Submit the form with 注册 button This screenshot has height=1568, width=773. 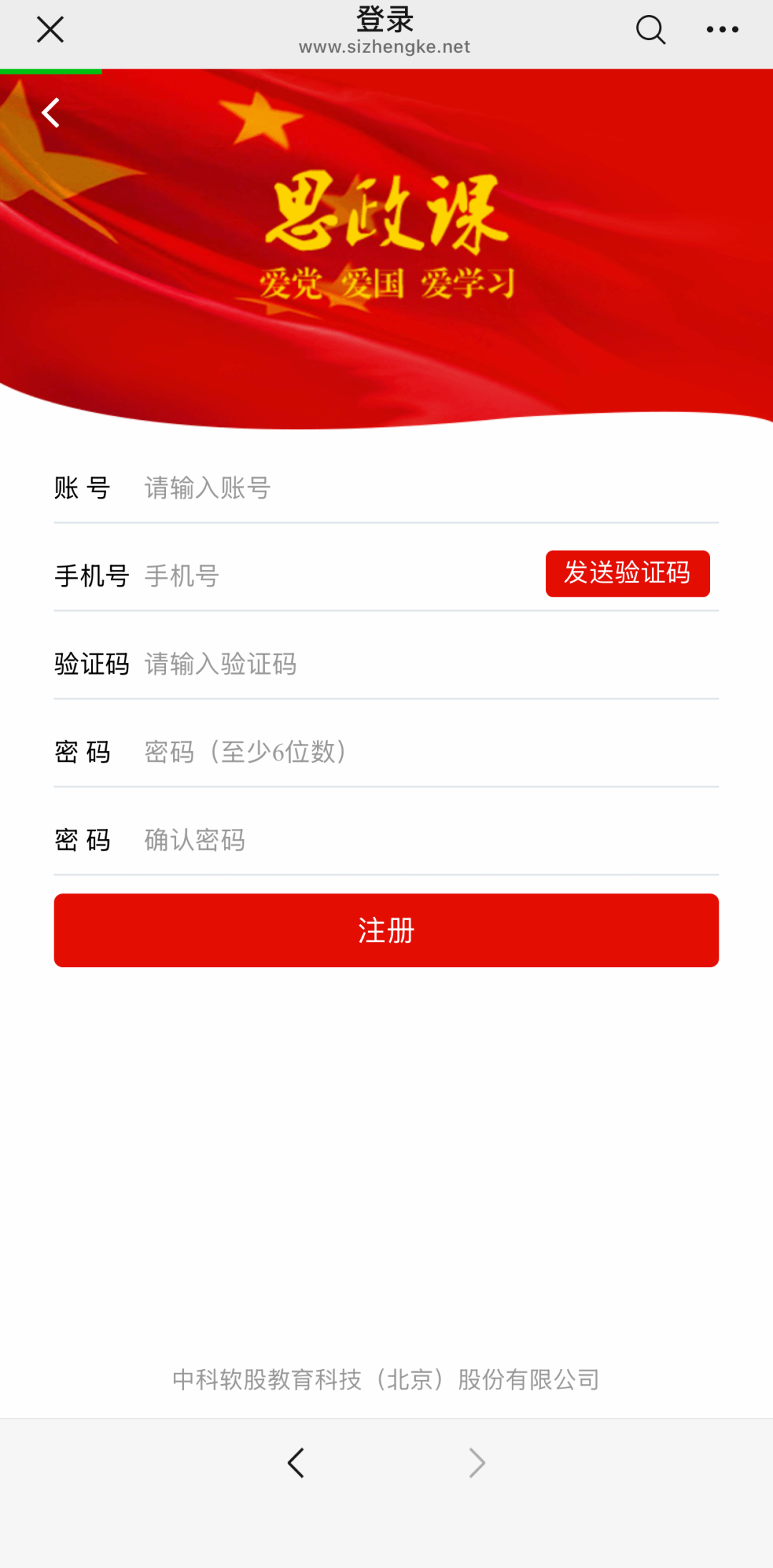pyautogui.click(x=386, y=931)
